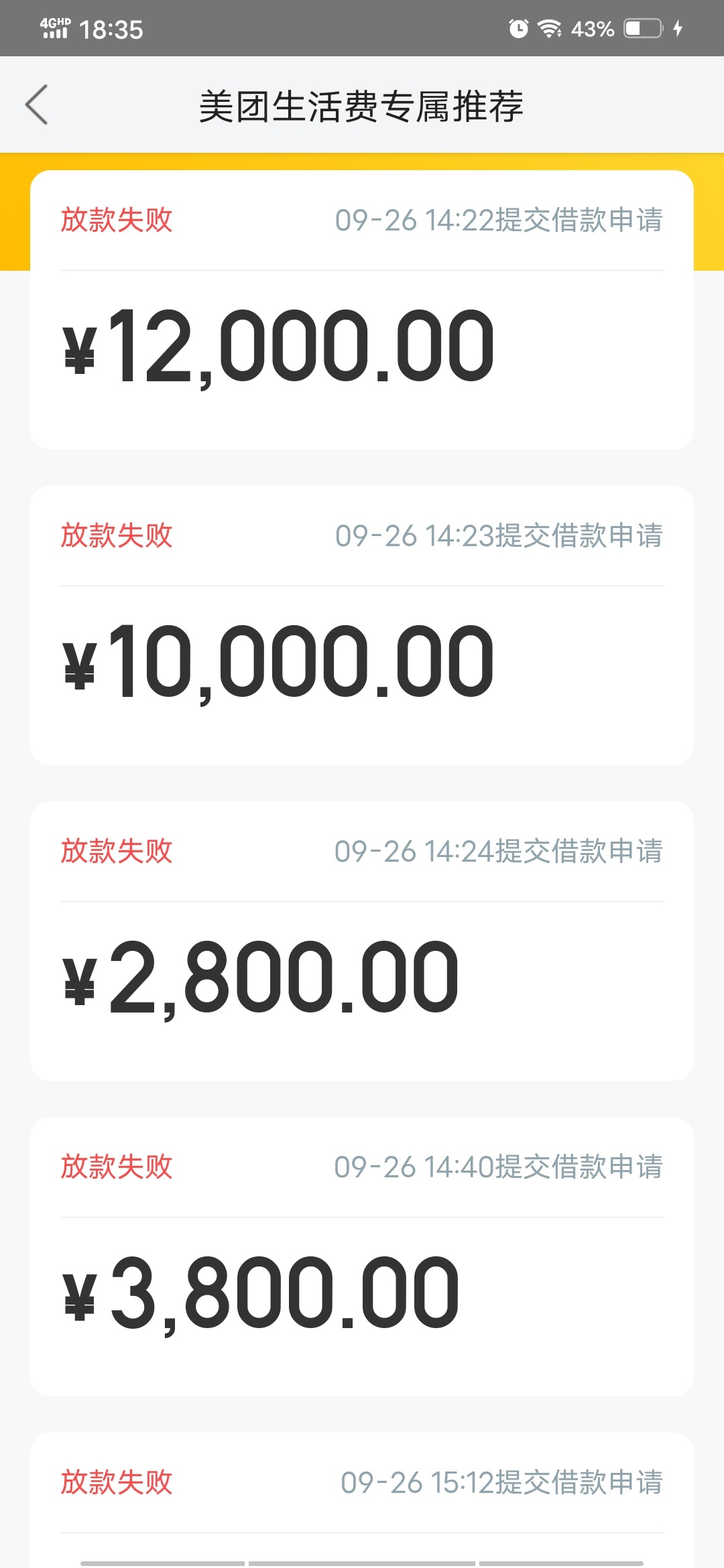Image resolution: width=724 pixels, height=1568 pixels.
Task: Open the ¥12,000.00 loan record card
Action: click(362, 310)
